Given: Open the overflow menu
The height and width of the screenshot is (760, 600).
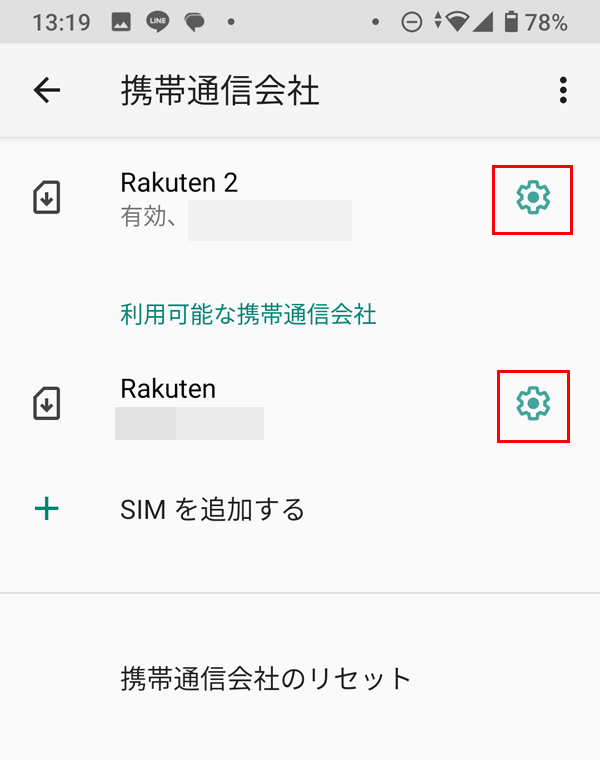Looking at the screenshot, I should (563, 91).
